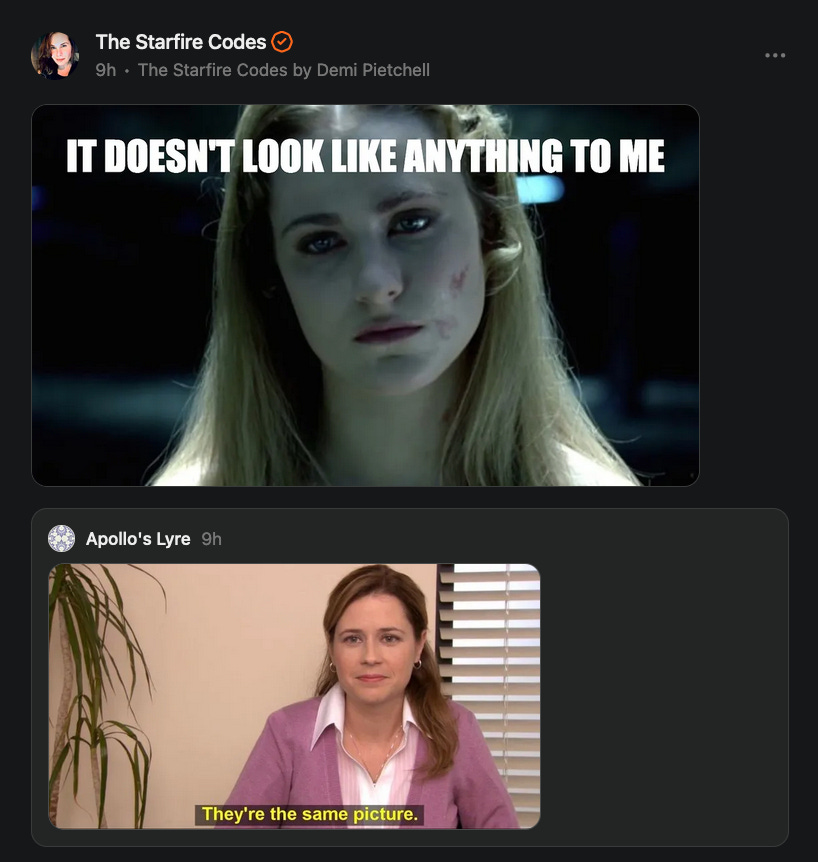The image size is (818, 862).
Task: Open The Starfire Codes by Demi Pietchell publication
Action: tap(283, 70)
